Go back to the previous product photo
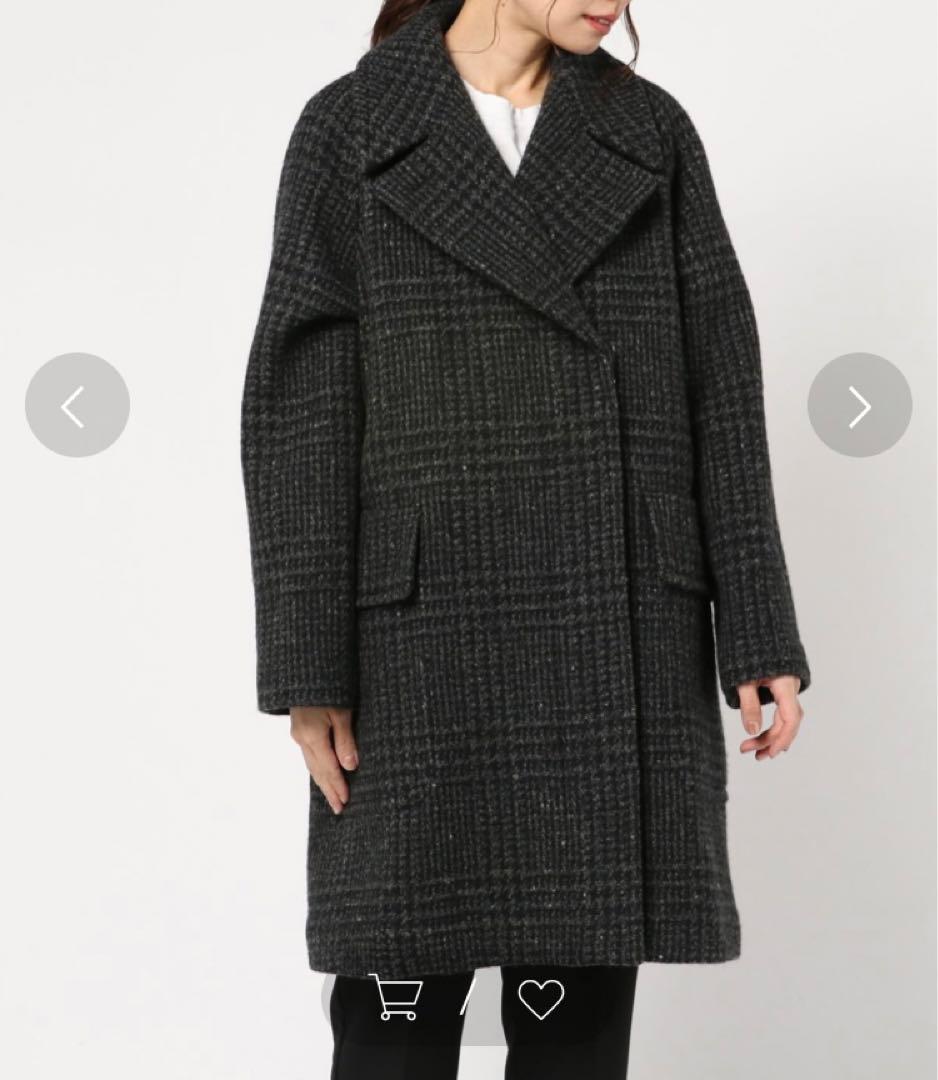Image resolution: width=938 pixels, height=1080 pixels. pos(77,406)
